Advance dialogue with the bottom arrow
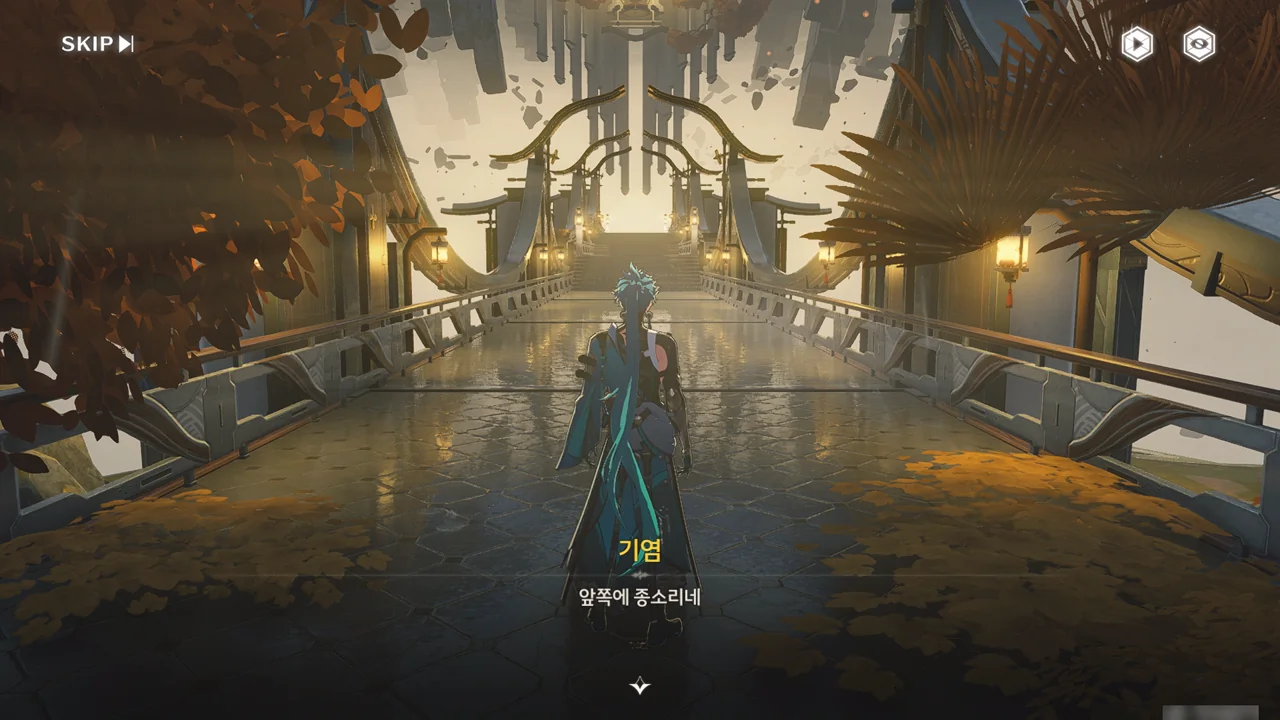 [x=640, y=686]
